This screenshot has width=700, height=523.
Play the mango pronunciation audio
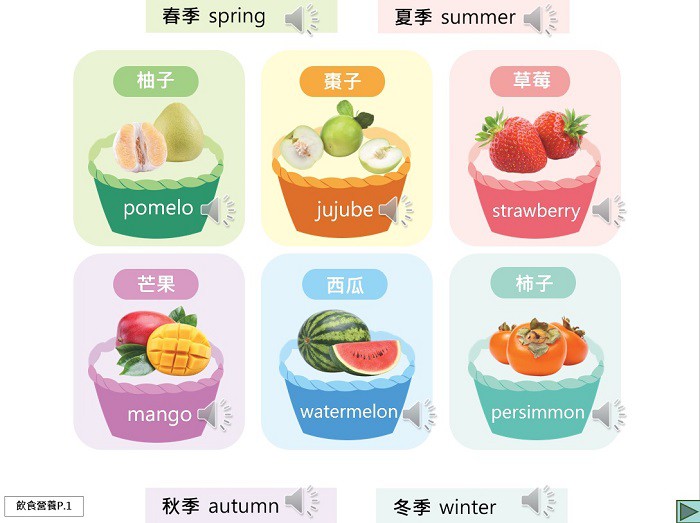(212, 414)
